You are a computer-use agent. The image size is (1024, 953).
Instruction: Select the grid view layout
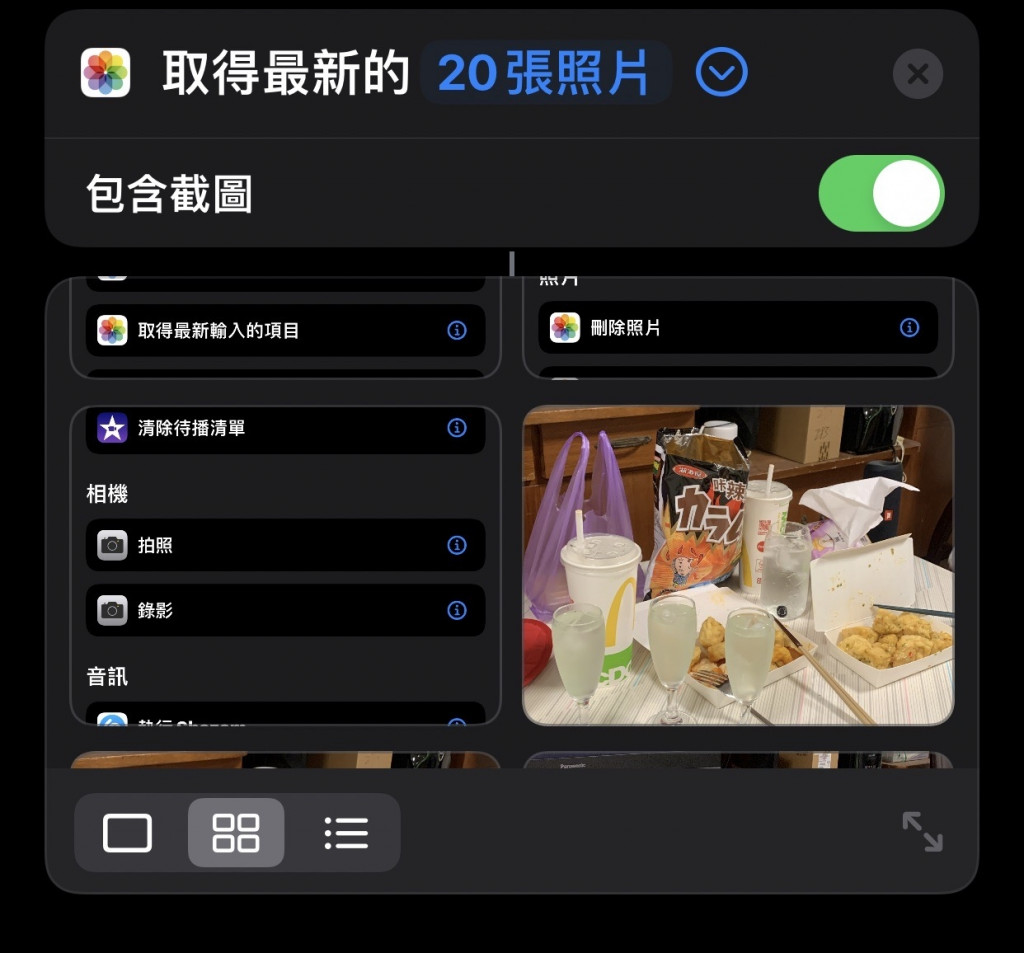point(236,832)
